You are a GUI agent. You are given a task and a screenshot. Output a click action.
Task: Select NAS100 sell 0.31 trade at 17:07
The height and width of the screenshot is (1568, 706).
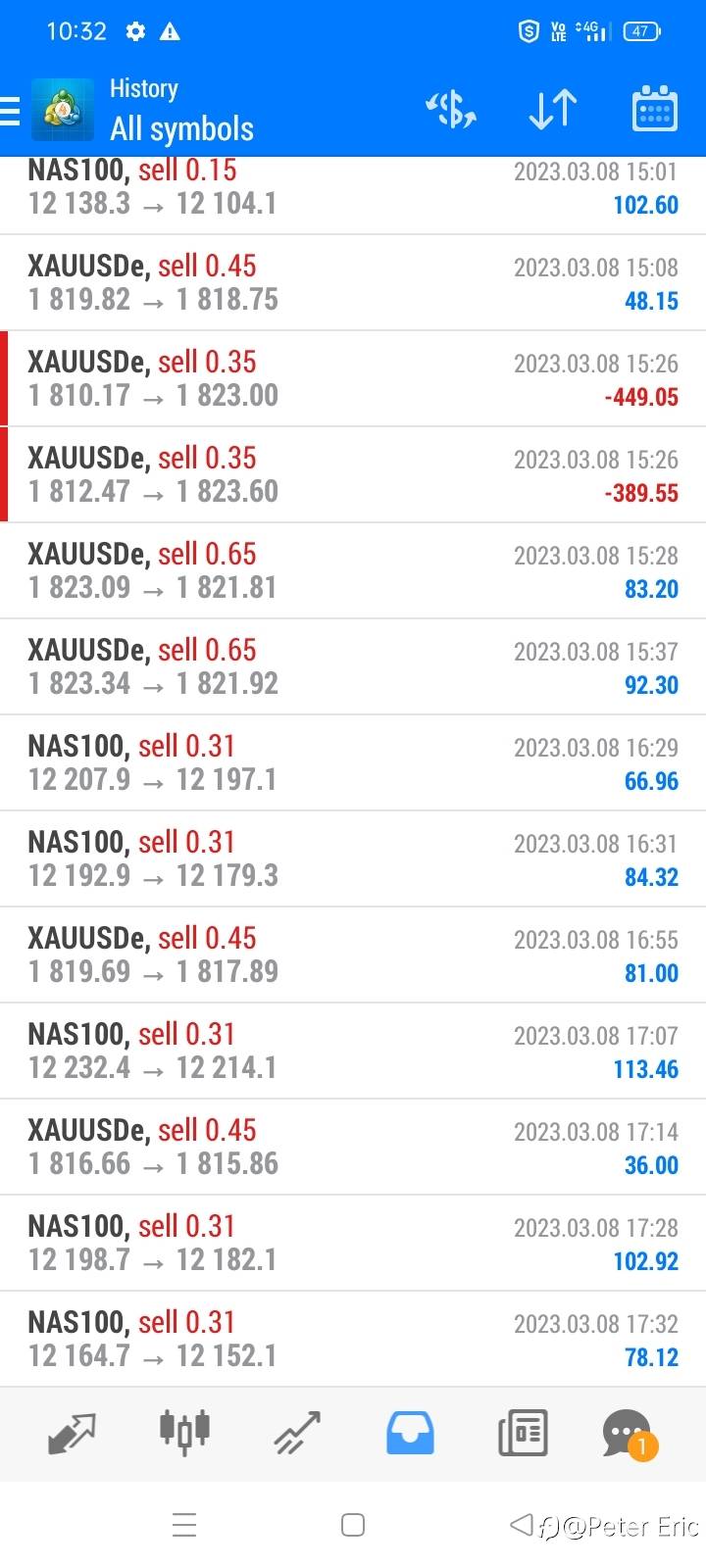tap(353, 1052)
